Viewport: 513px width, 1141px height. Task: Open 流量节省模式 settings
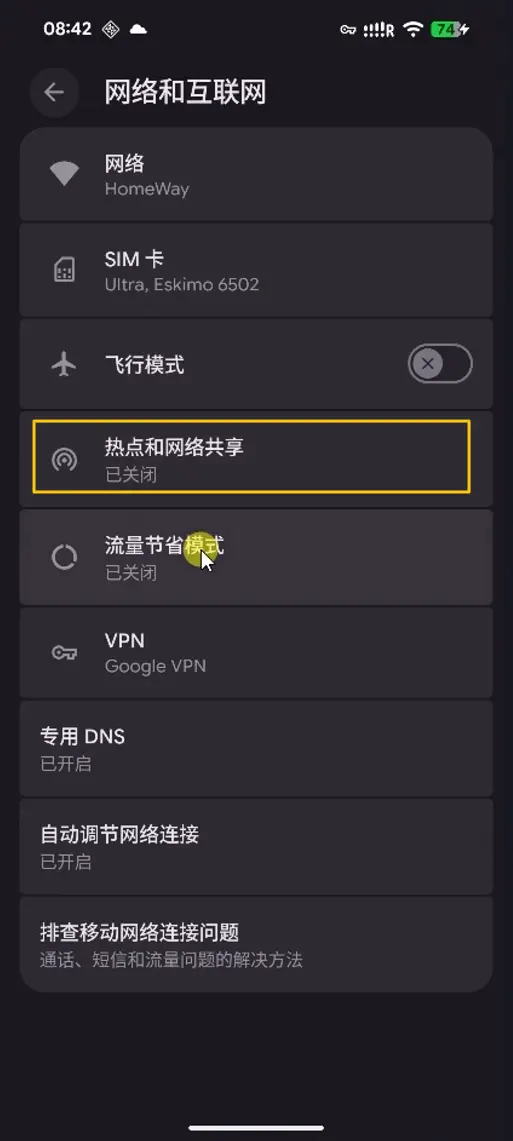click(256, 557)
